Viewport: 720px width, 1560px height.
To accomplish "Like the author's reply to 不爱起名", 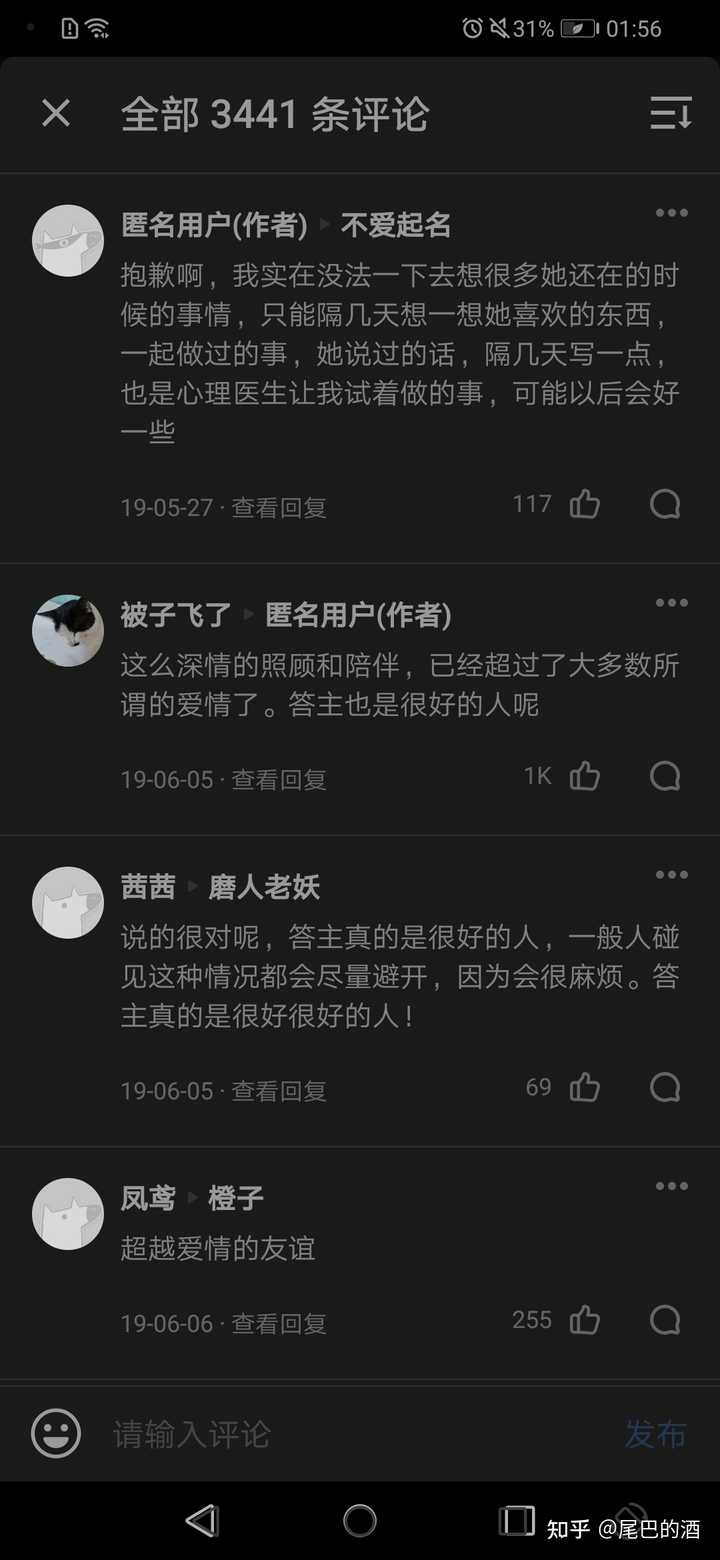I will point(585,504).
